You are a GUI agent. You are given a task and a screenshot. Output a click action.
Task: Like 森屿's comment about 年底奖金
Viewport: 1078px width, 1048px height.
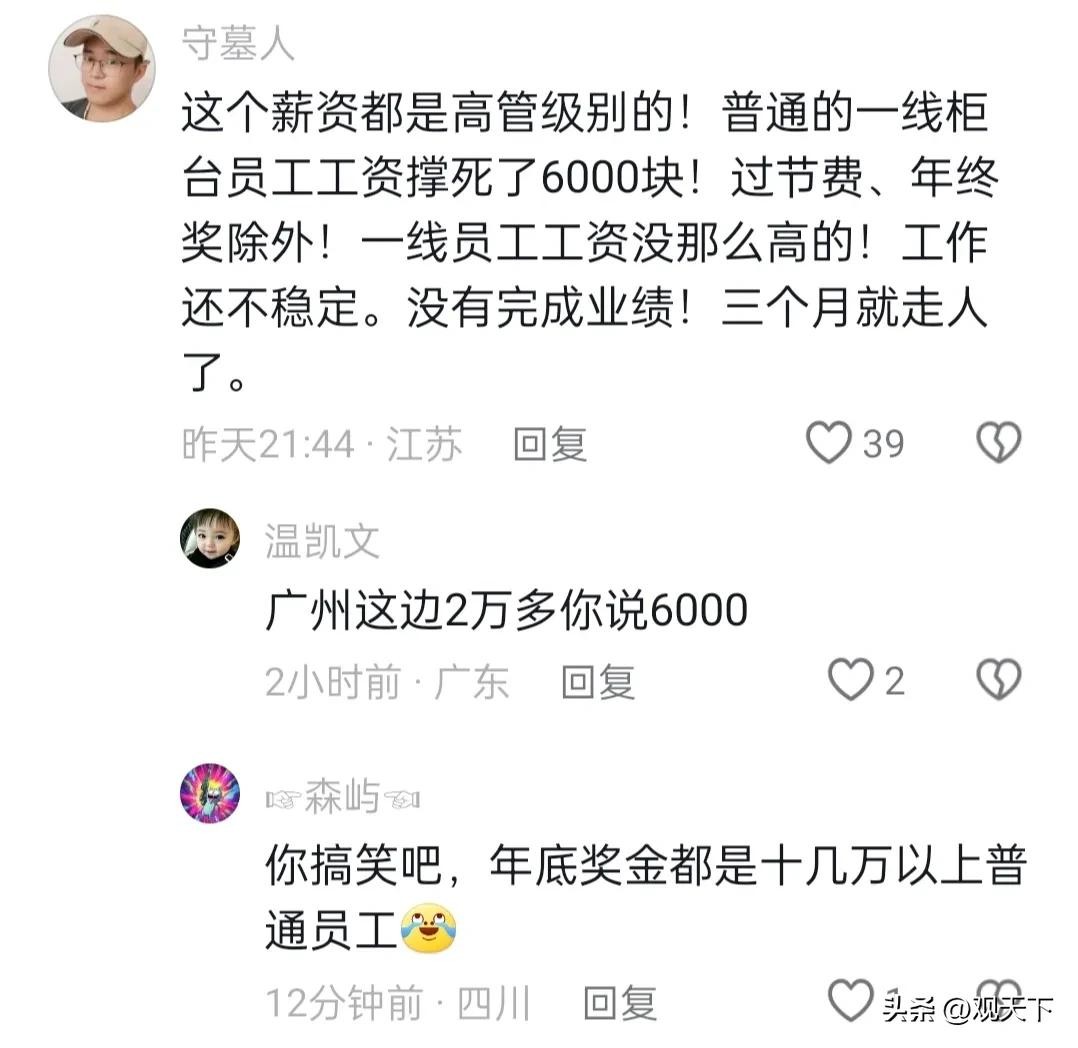tap(851, 998)
